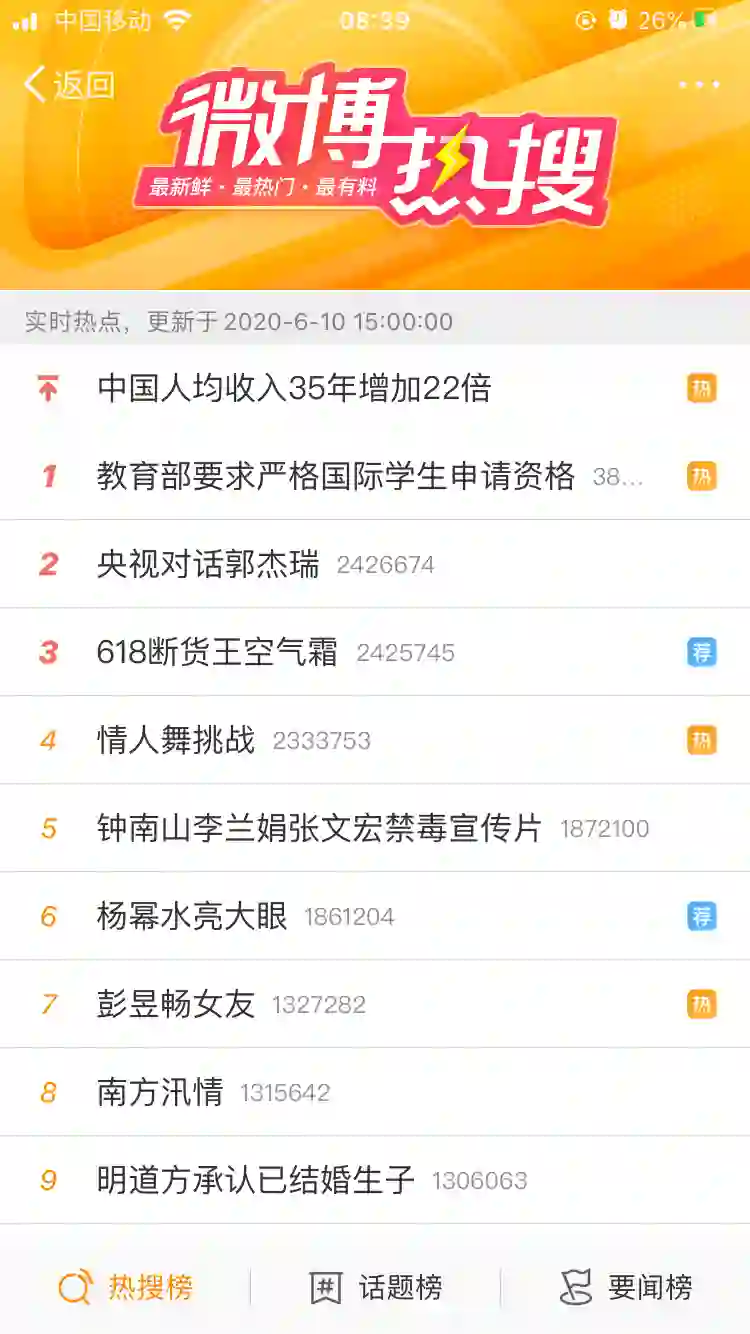Switch to the 热搜榜 tab
750x1334 pixels.
(125, 1288)
